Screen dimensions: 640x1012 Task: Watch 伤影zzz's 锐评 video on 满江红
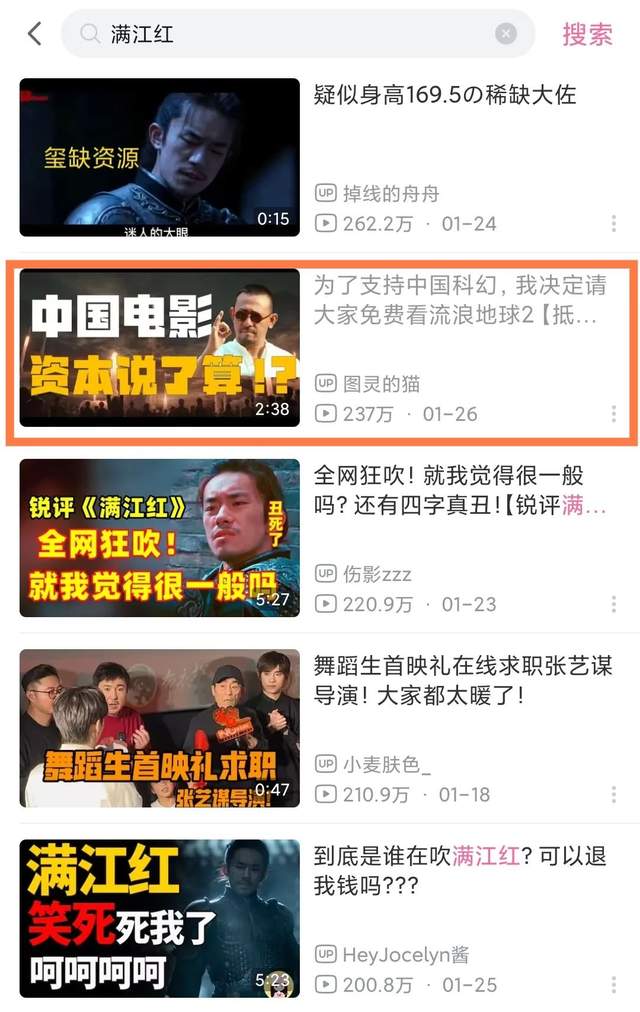[160, 537]
